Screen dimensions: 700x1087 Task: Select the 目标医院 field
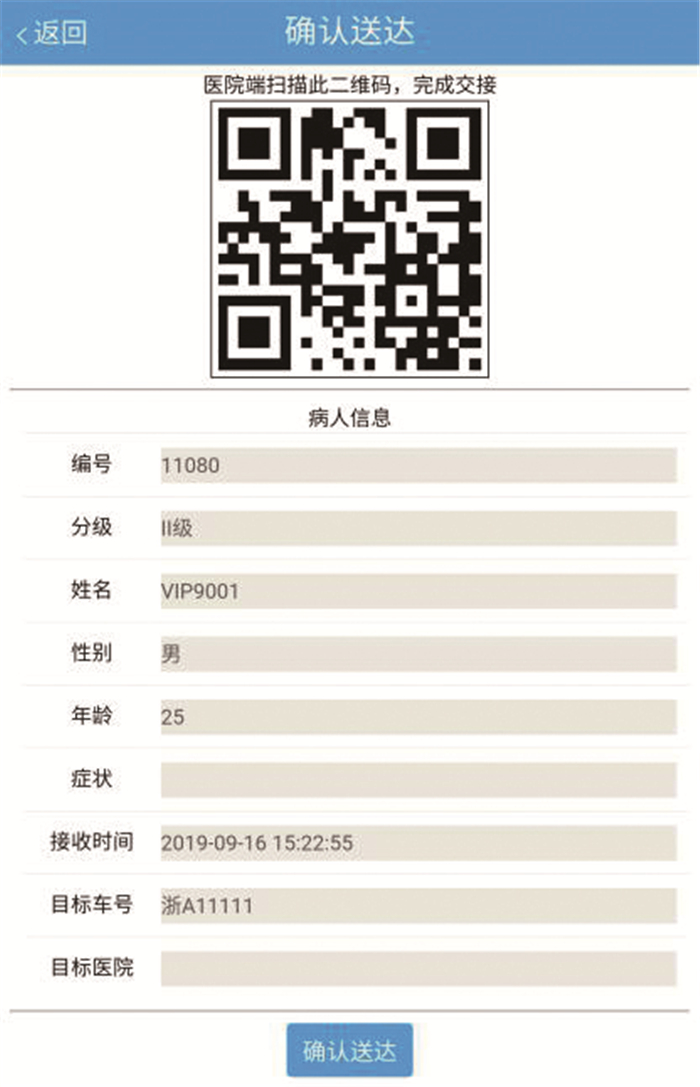click(x=418, y=968)
